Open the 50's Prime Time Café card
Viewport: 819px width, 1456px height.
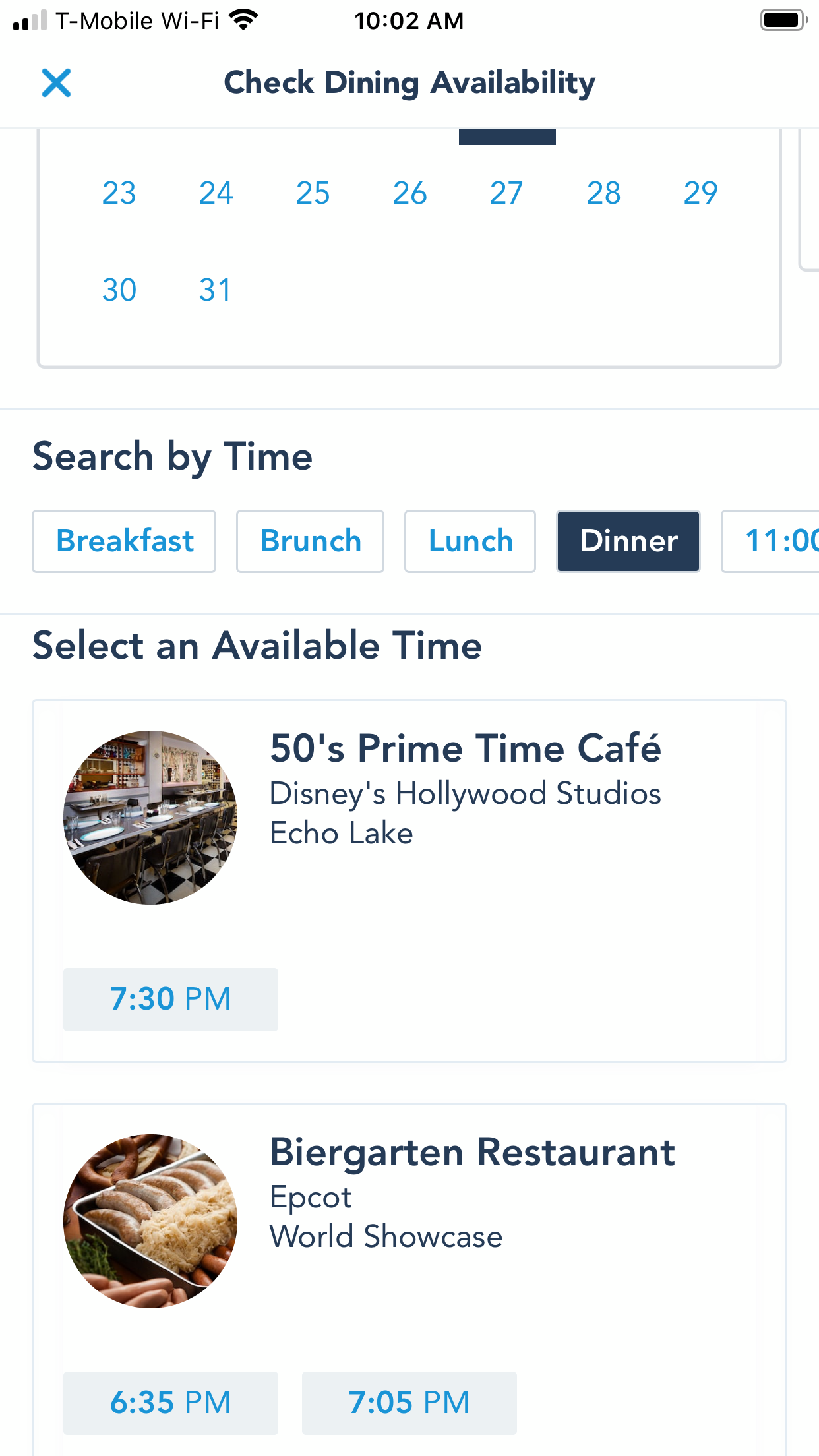(x=465, y=749)
